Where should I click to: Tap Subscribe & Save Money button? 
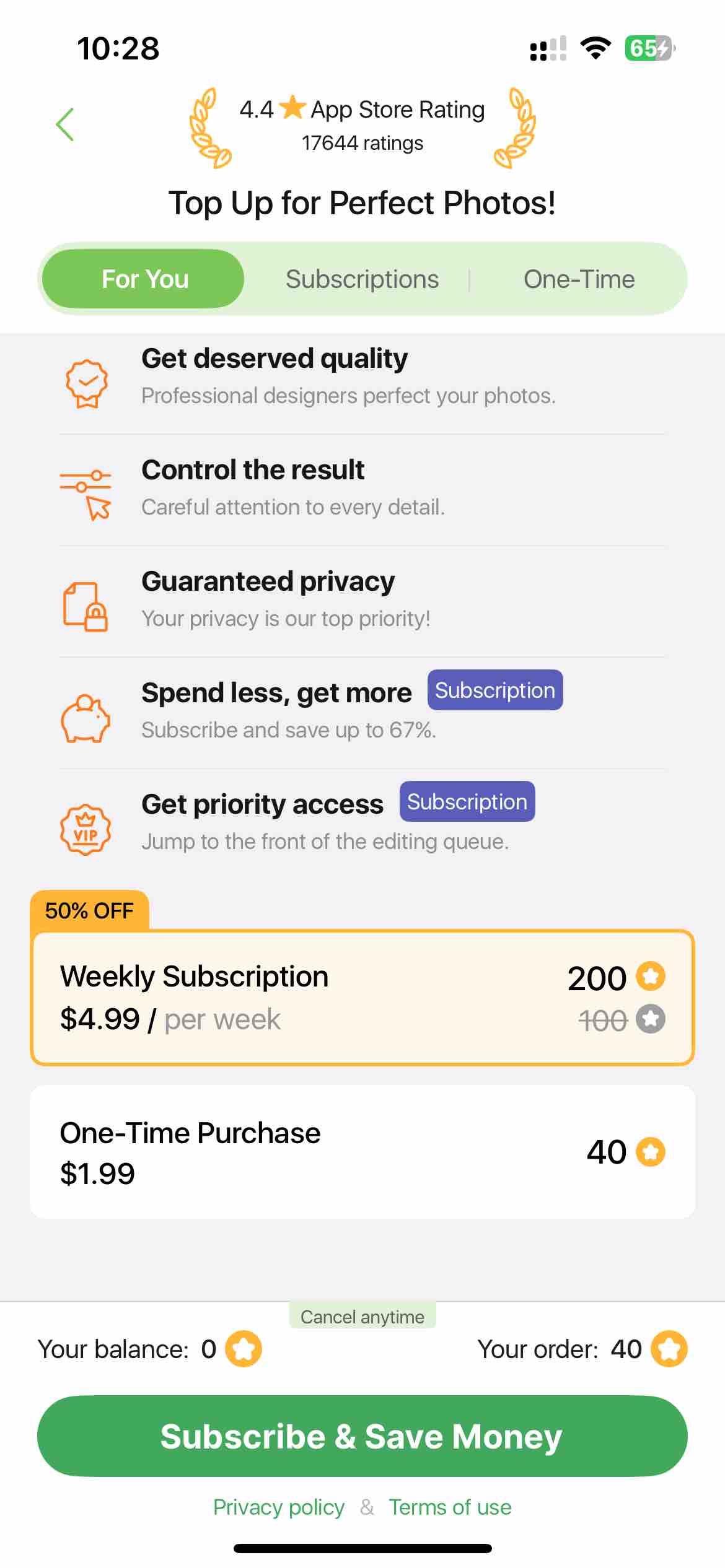tap(362, 1436)
